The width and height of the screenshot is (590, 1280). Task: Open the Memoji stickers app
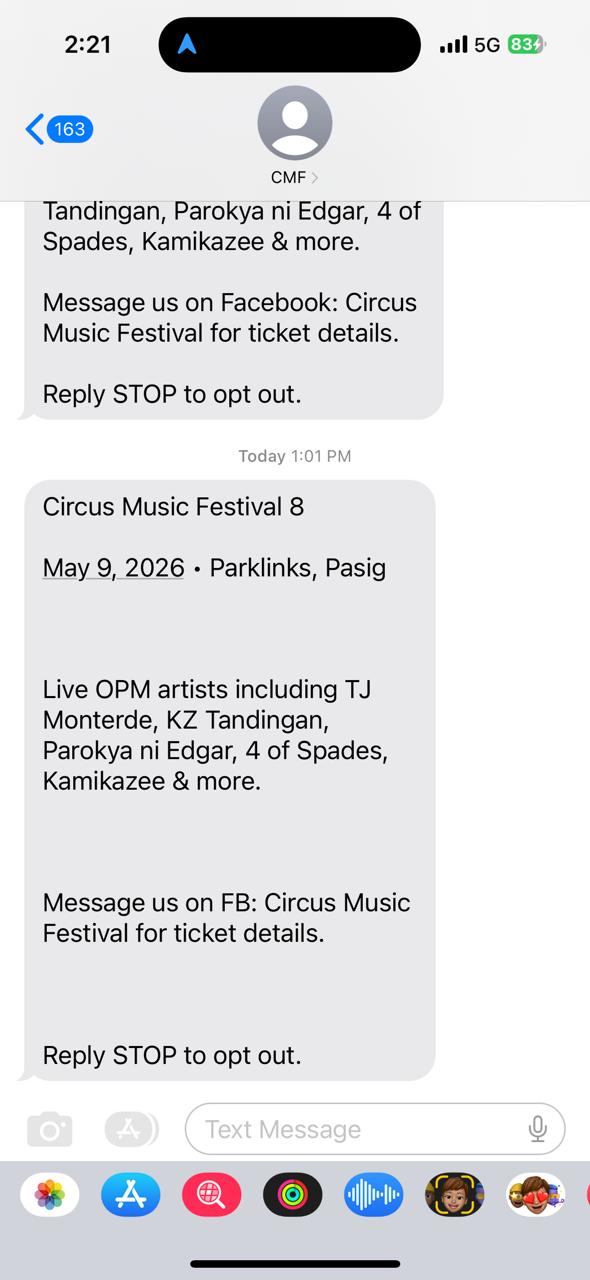[x=535, y=1194]
